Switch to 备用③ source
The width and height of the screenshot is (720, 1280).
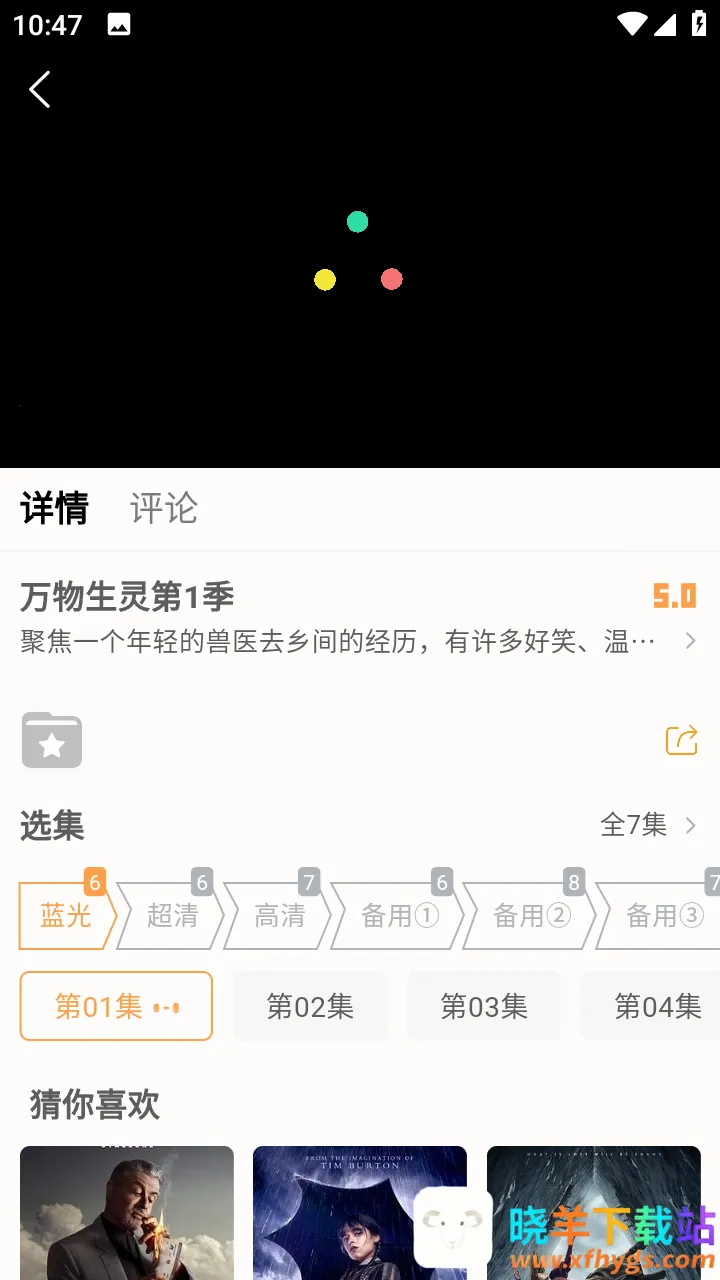click(x=664, y=915)
